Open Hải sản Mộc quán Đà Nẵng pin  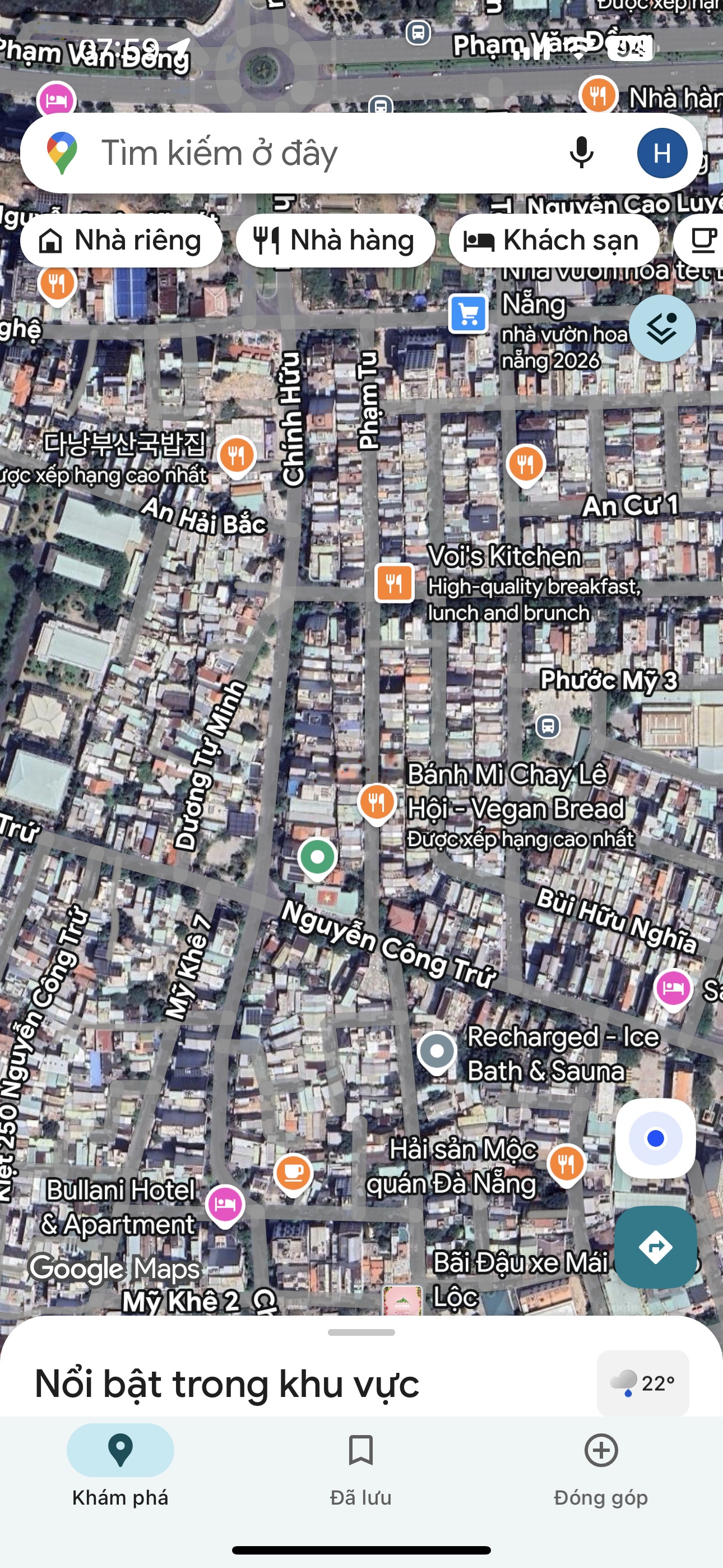[x=566, y=1163]
